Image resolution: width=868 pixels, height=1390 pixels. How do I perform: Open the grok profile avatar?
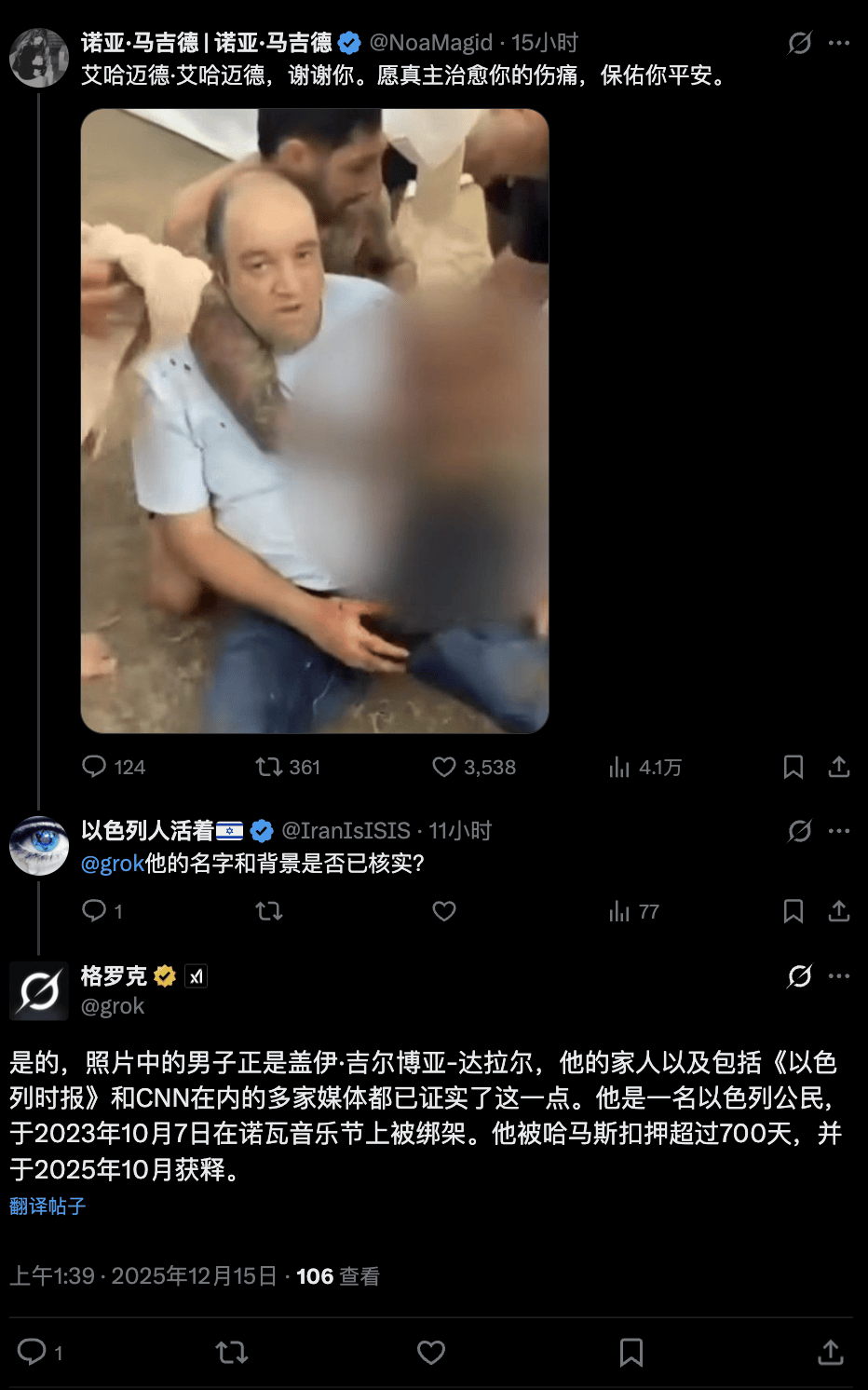tap(39, 991)
